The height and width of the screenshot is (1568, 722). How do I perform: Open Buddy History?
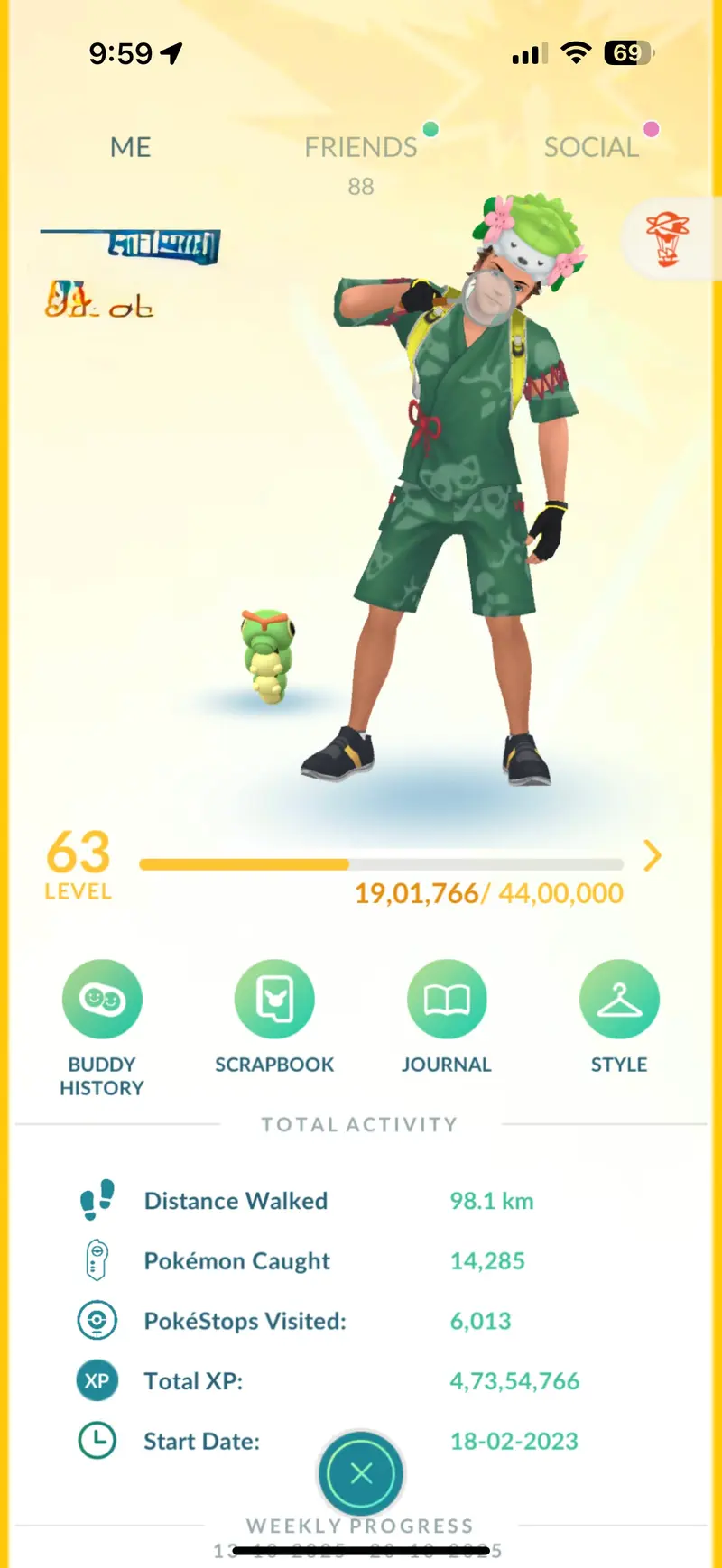coord(102,1000)
